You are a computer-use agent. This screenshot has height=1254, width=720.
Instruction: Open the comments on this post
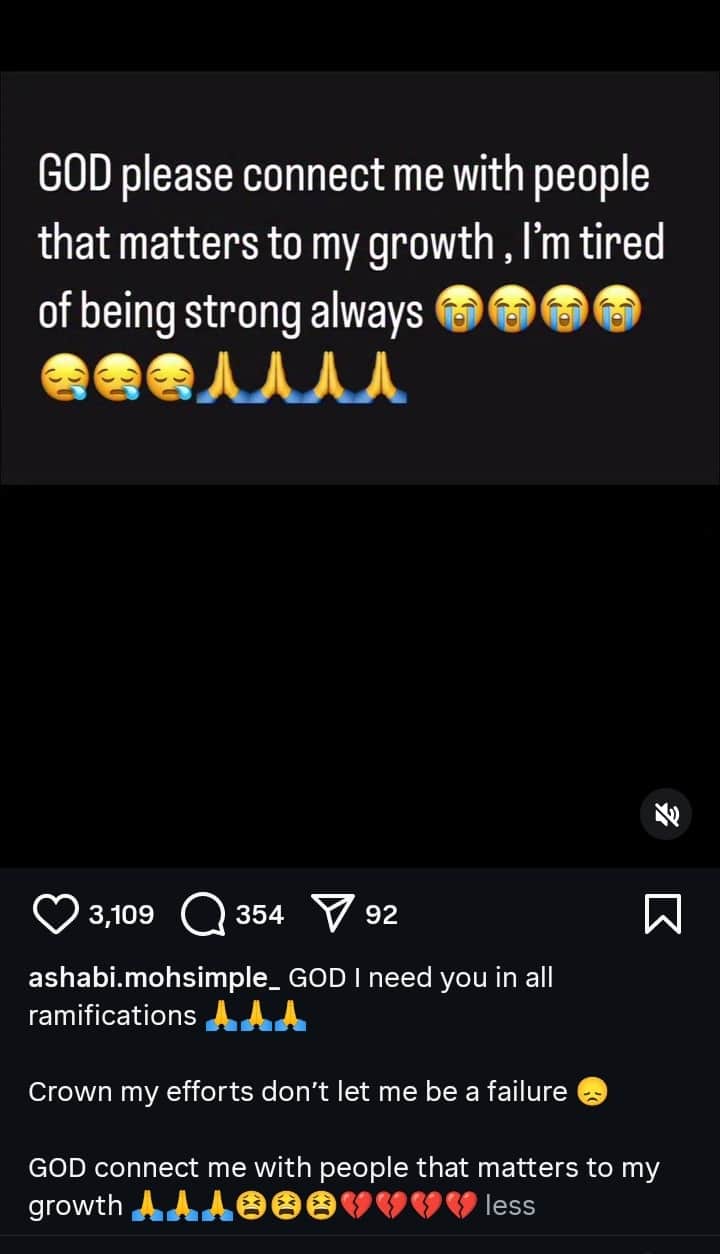(x=204, y=914)
